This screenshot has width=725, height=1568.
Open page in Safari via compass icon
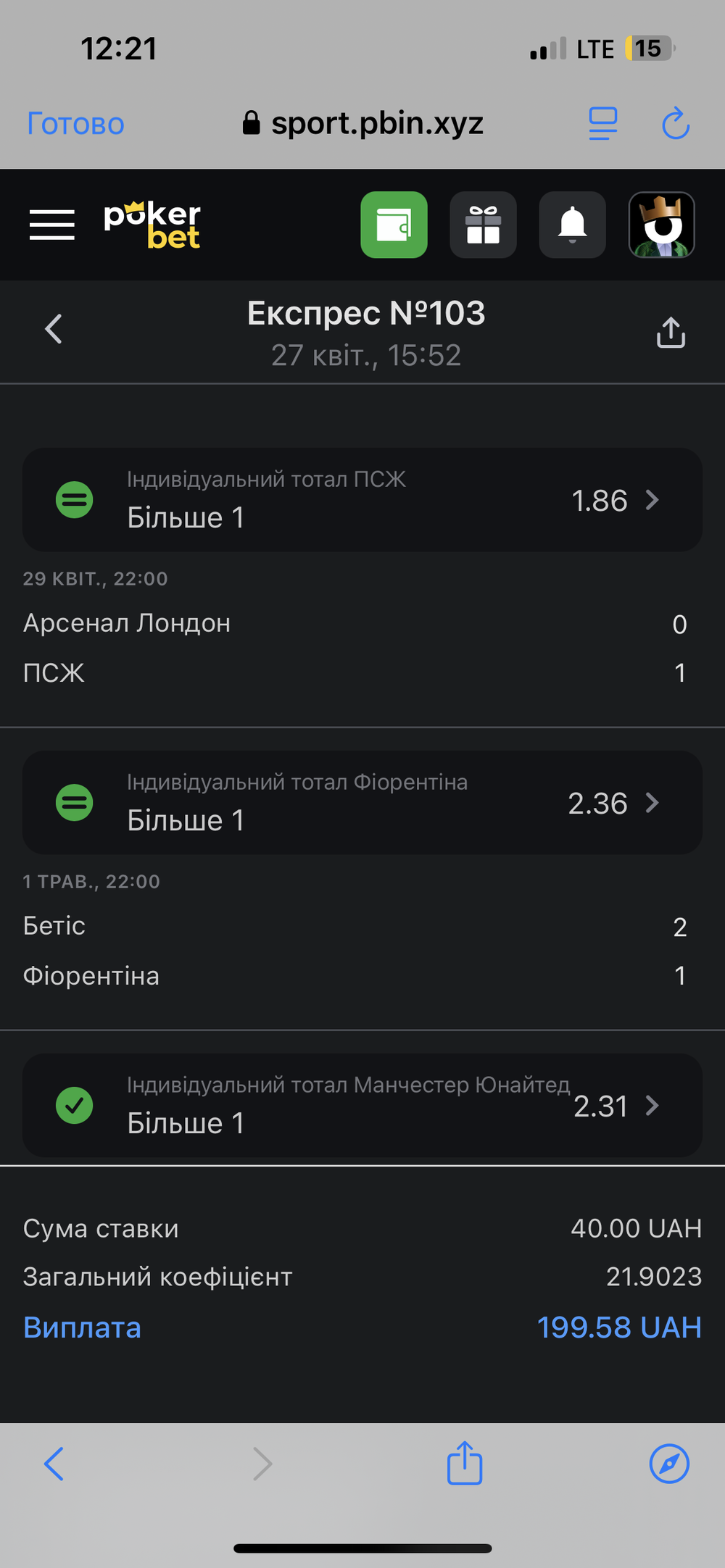click(669, 1464)
